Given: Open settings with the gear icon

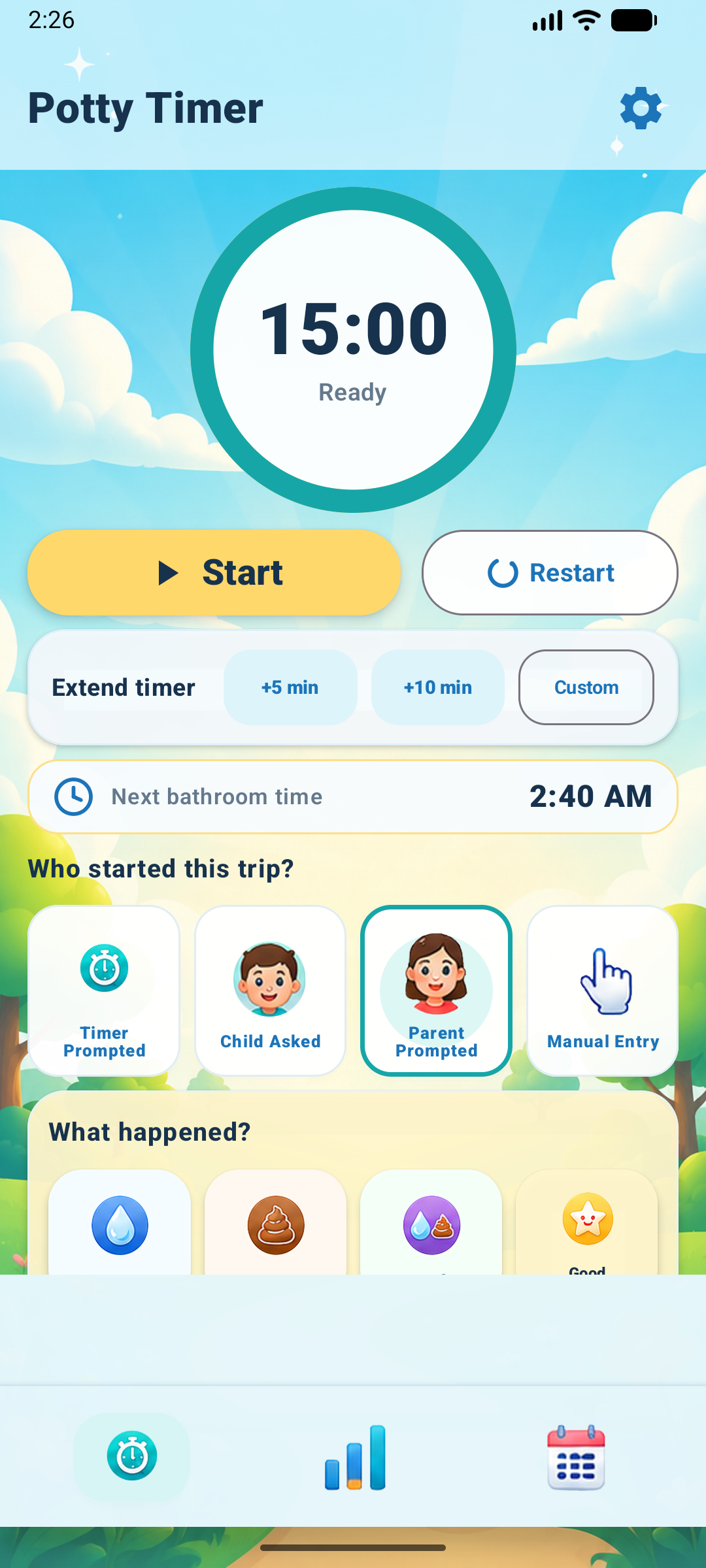Looking at the screenshot, I should (641, 108).
